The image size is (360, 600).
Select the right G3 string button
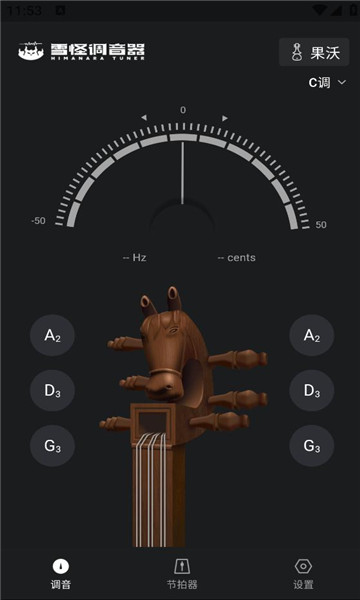coord(312,446)
